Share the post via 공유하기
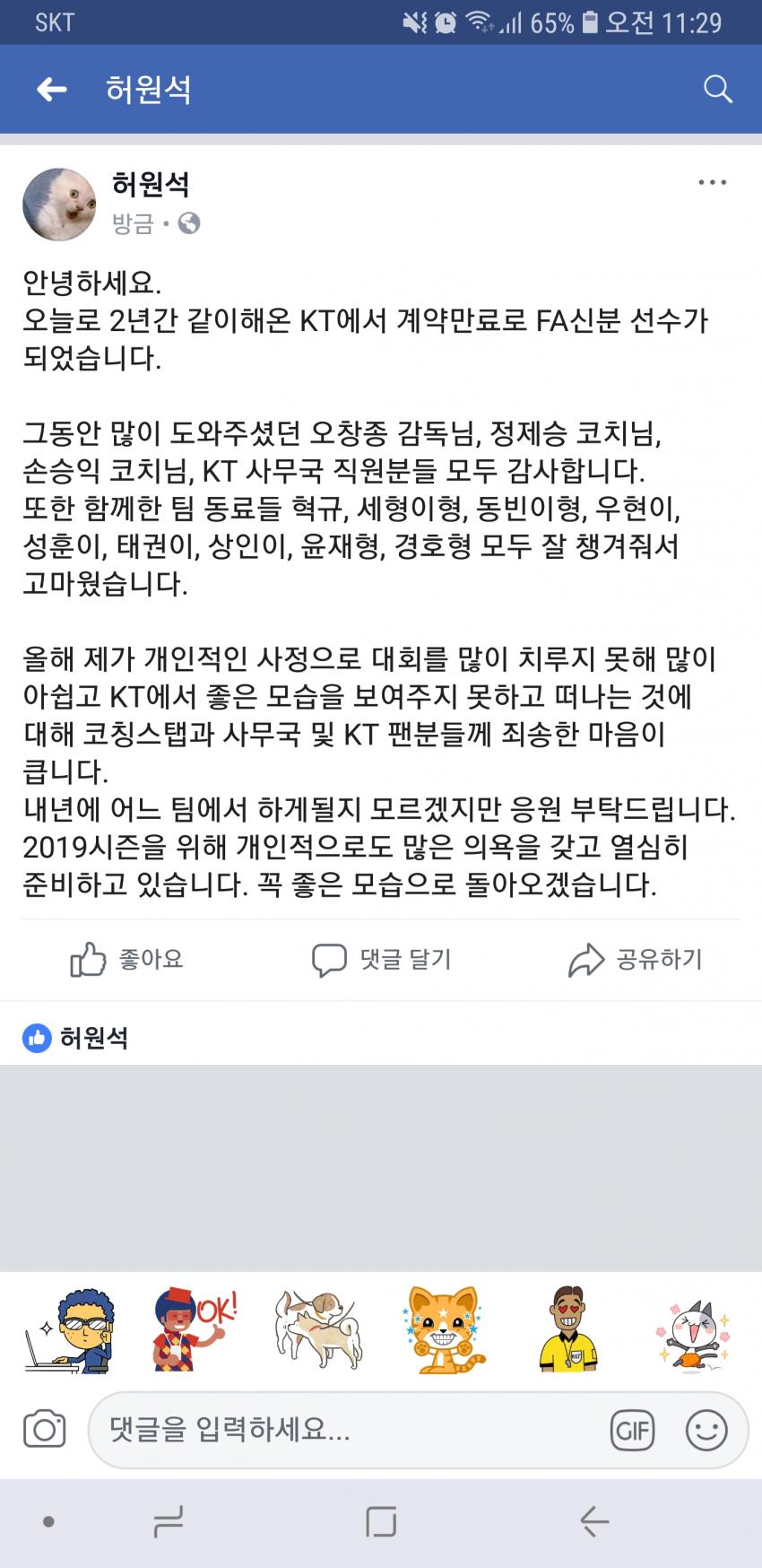Image resolution: width=762 pixels, height=1568 pixels. (x=635, y=960)
